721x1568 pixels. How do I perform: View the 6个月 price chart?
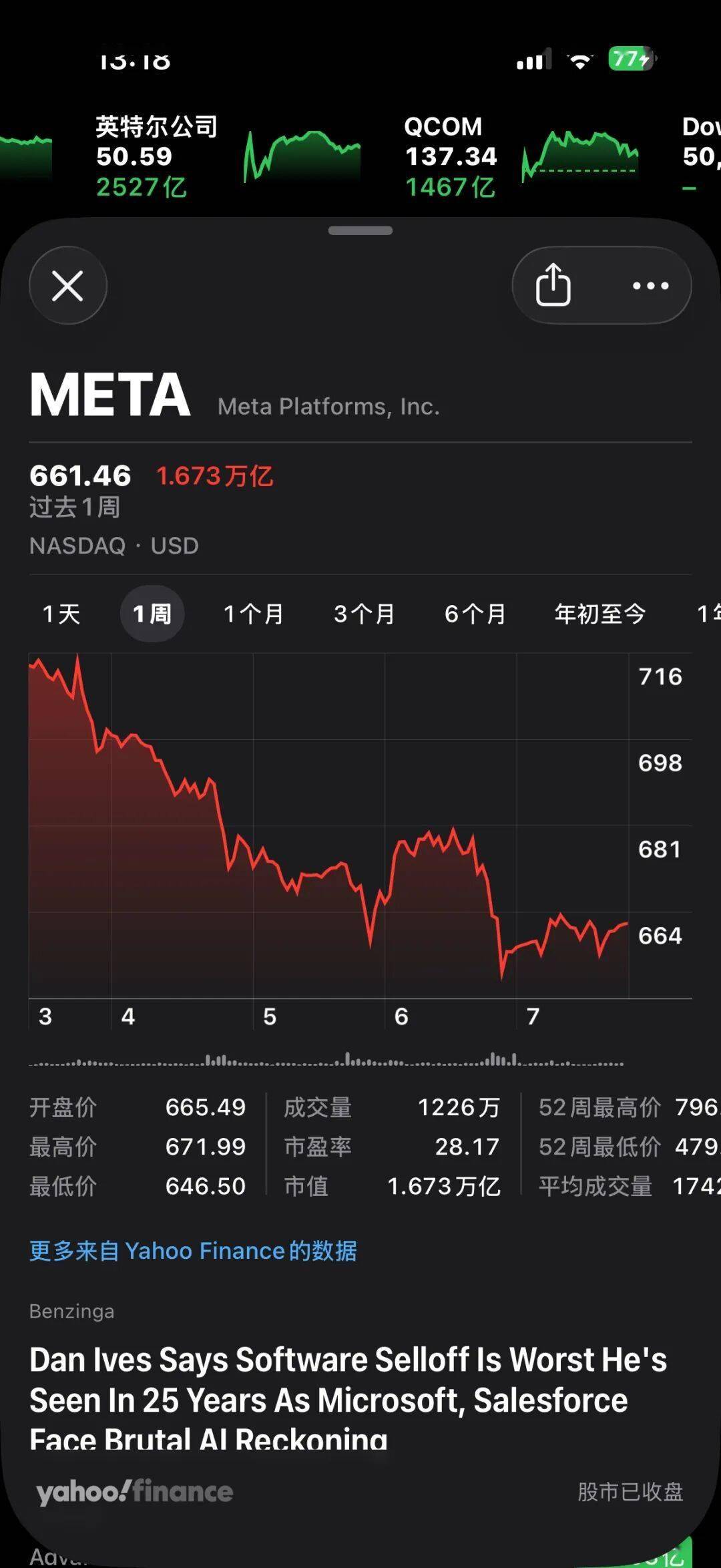click(475, 614)
